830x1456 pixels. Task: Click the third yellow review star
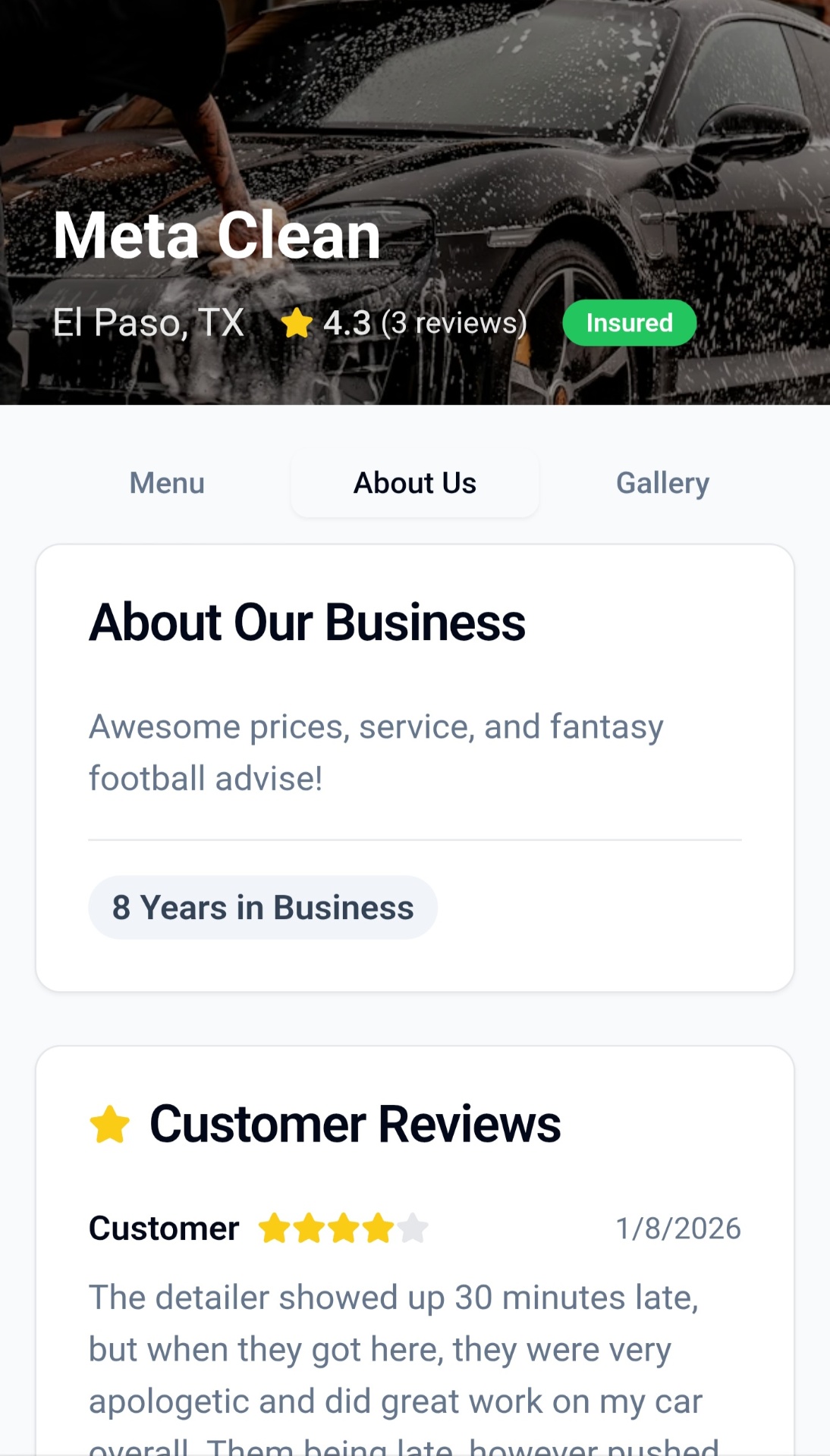click(x=341, y=1227)
